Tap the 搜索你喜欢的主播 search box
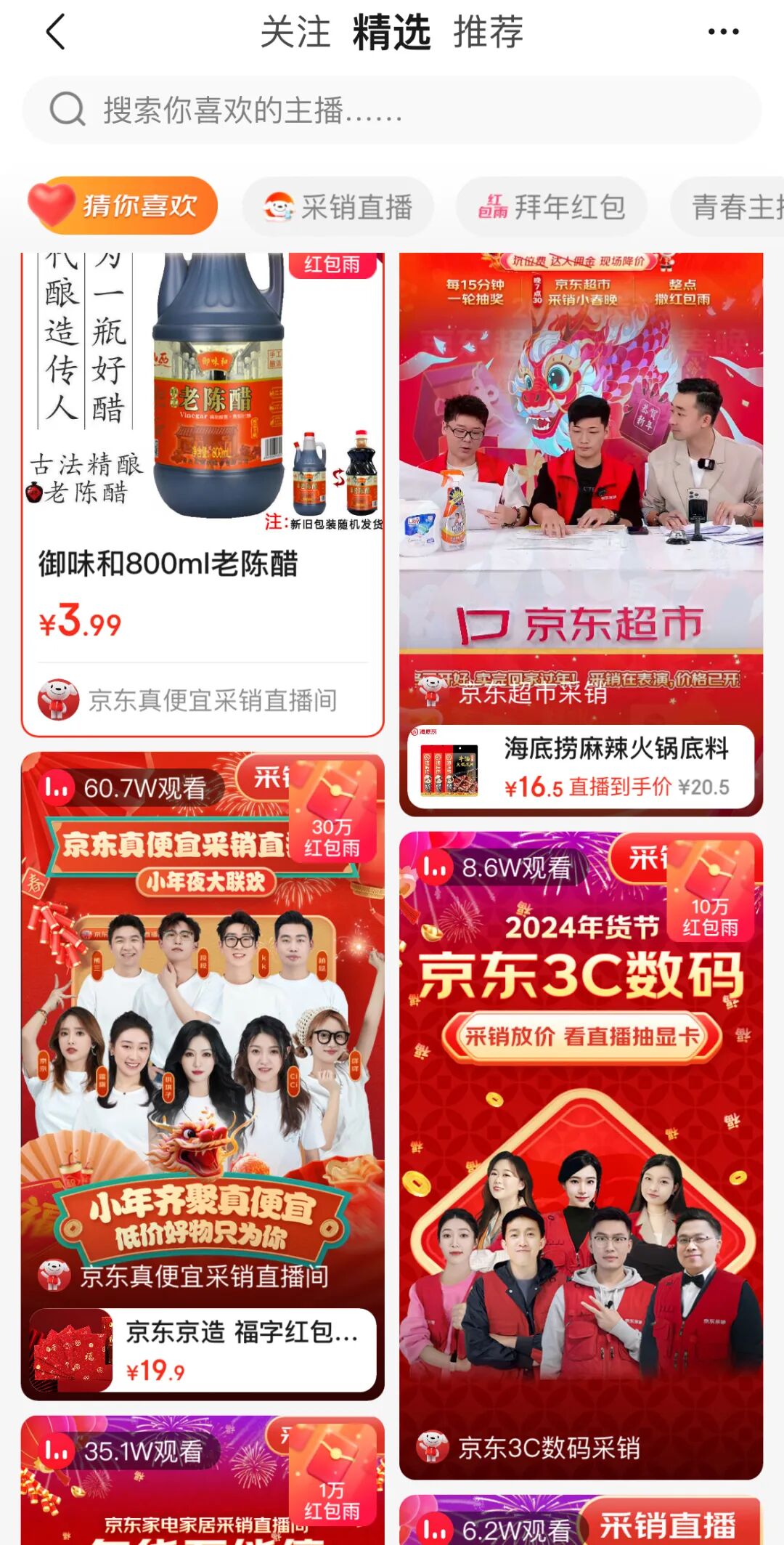Screen dimensions: 784x1545 click(x=392, y=110)
